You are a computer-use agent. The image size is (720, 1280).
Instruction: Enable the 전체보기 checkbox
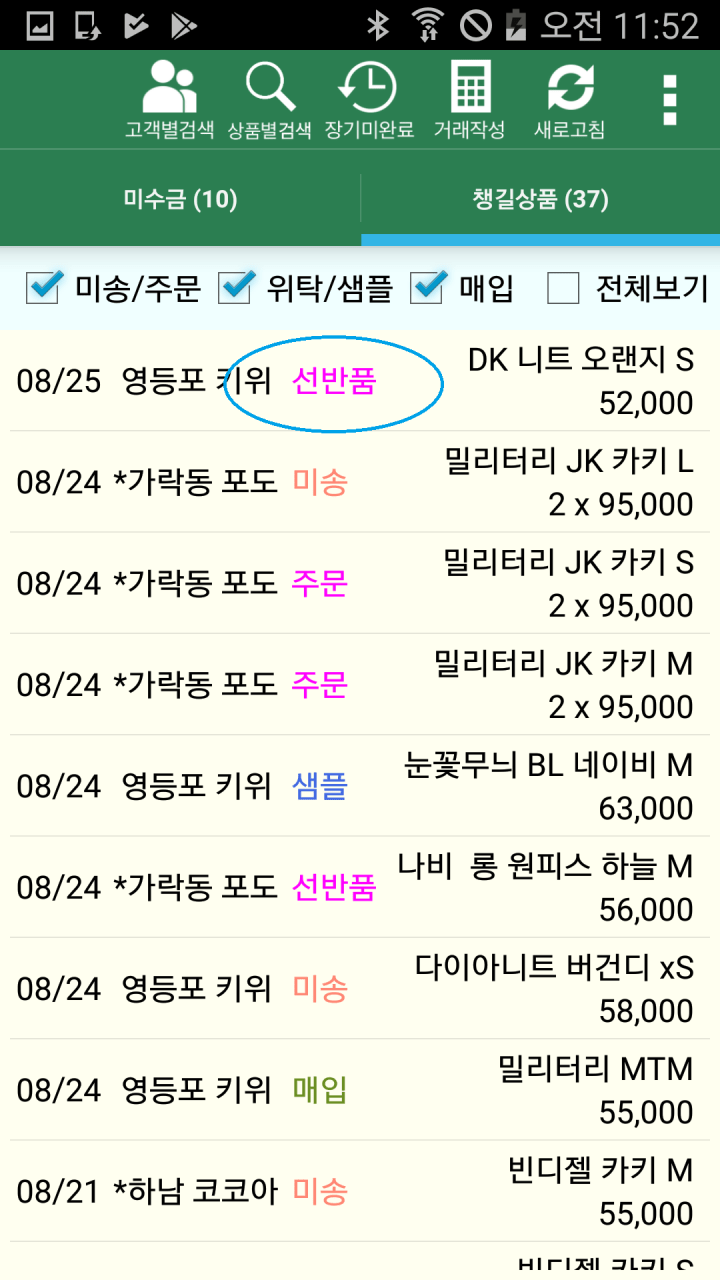pos(563,289)
